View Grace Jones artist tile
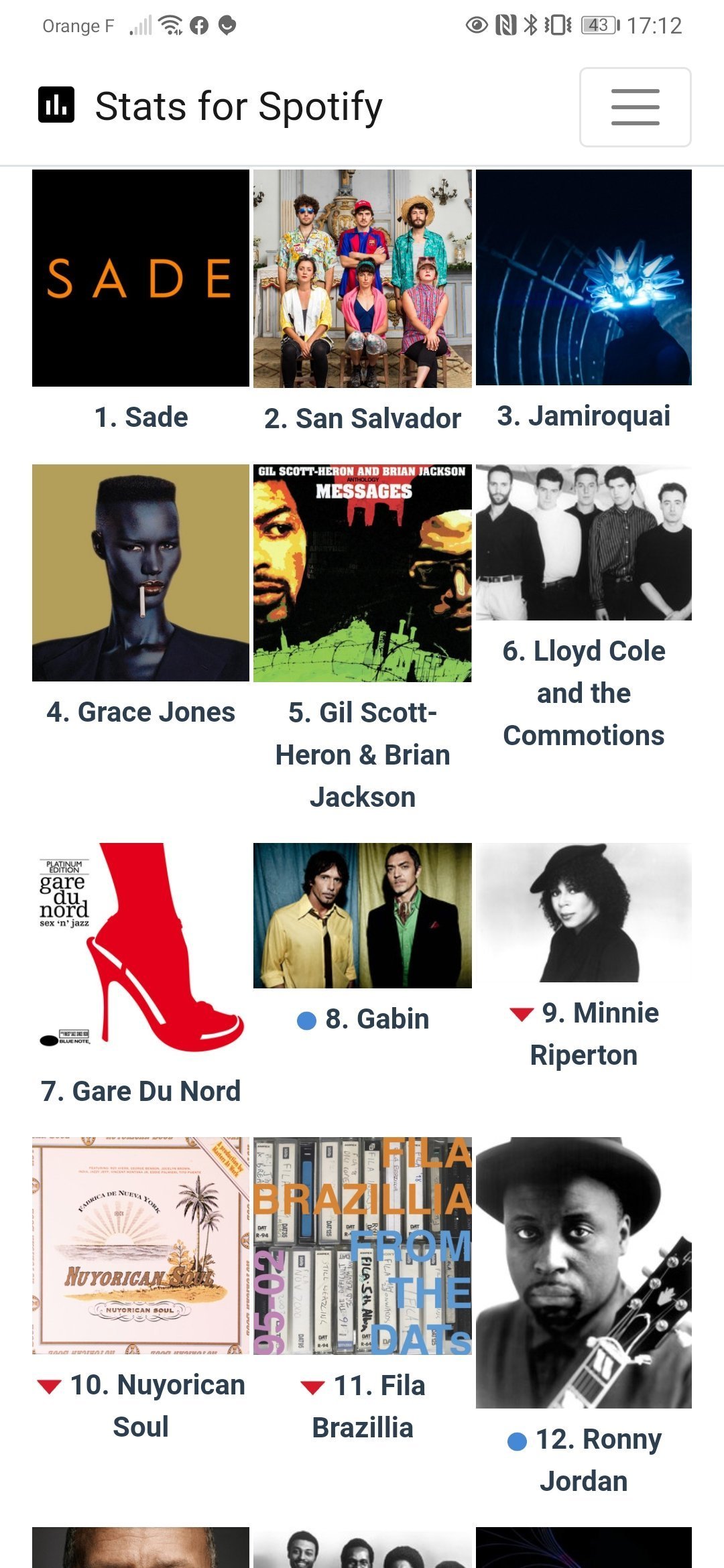Screen dimensions: 724x1568 click(141, 573)
